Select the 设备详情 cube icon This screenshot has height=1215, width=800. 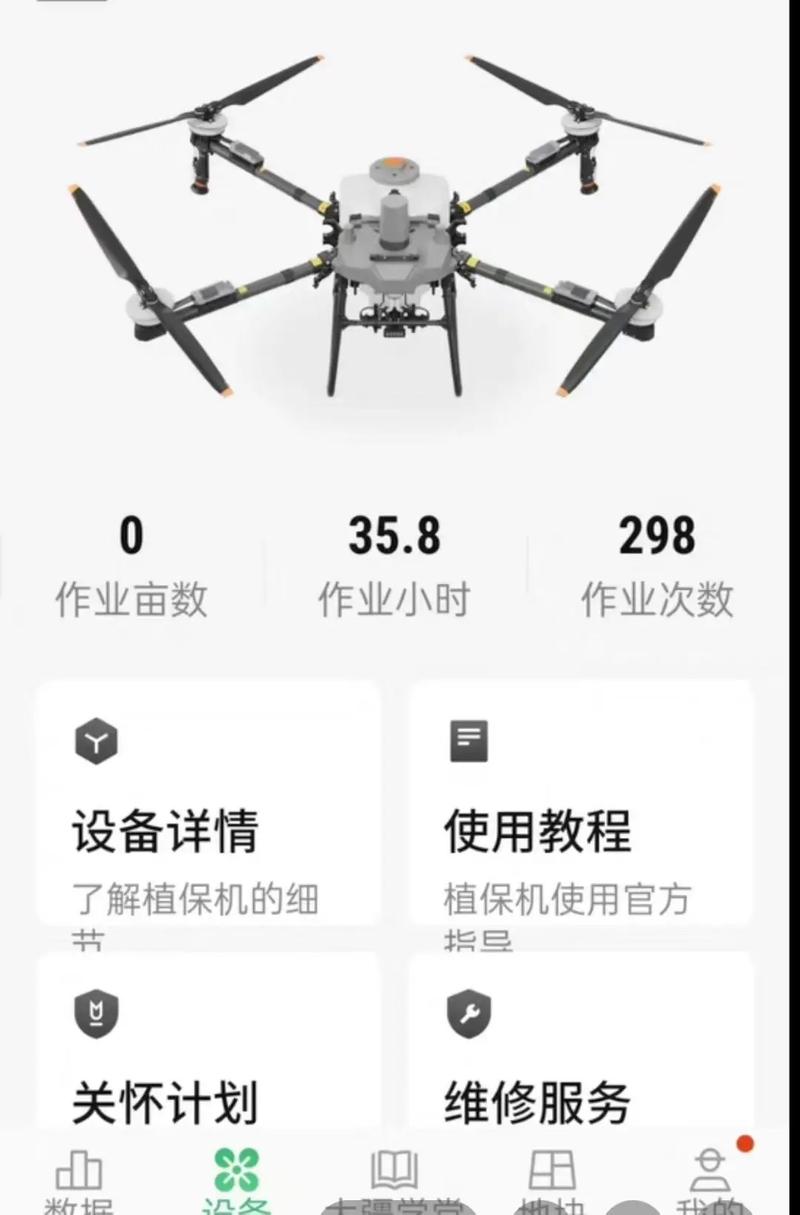pos(96,740)
